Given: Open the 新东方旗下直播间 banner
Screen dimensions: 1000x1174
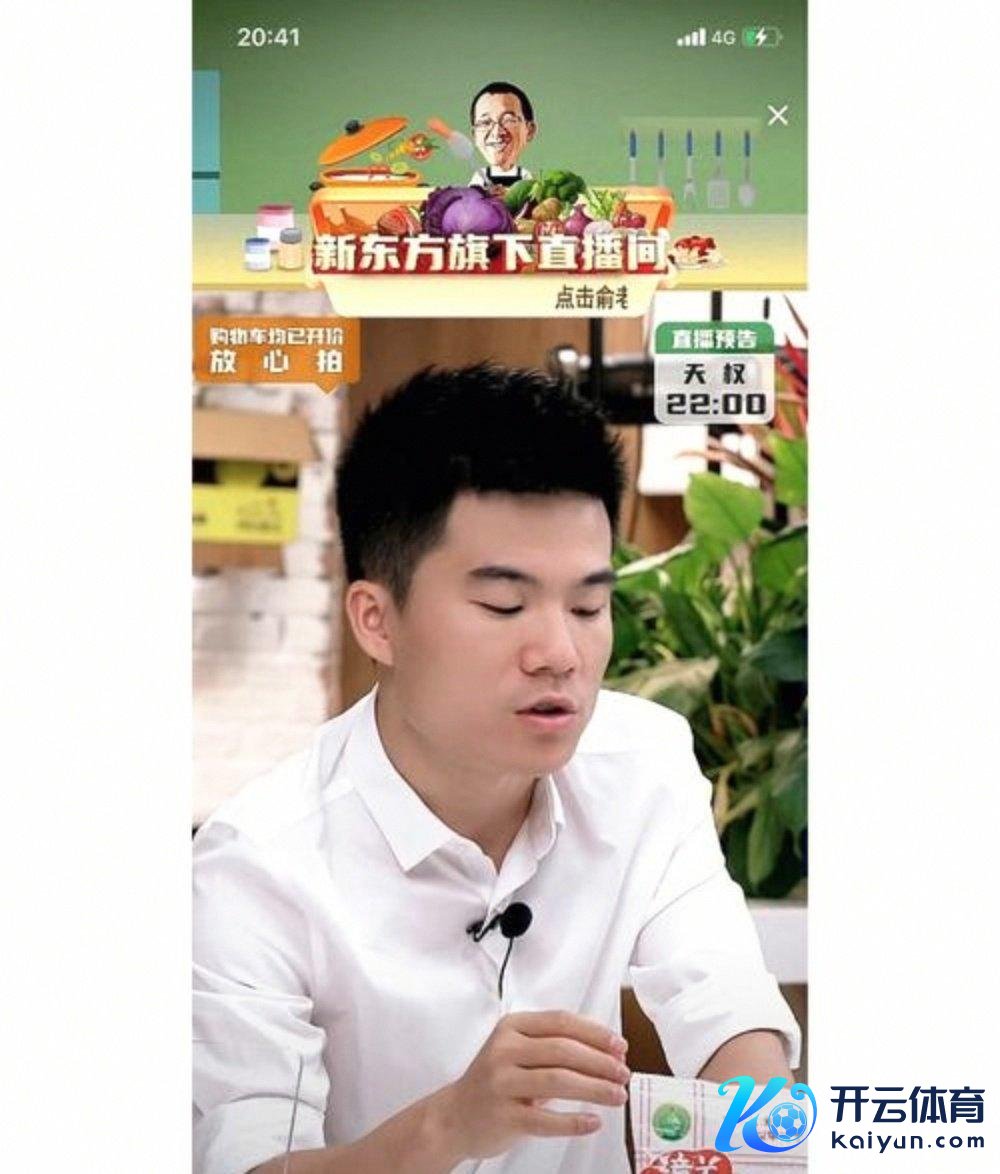Looking at the screenshot, I should [x=490, y=254].
